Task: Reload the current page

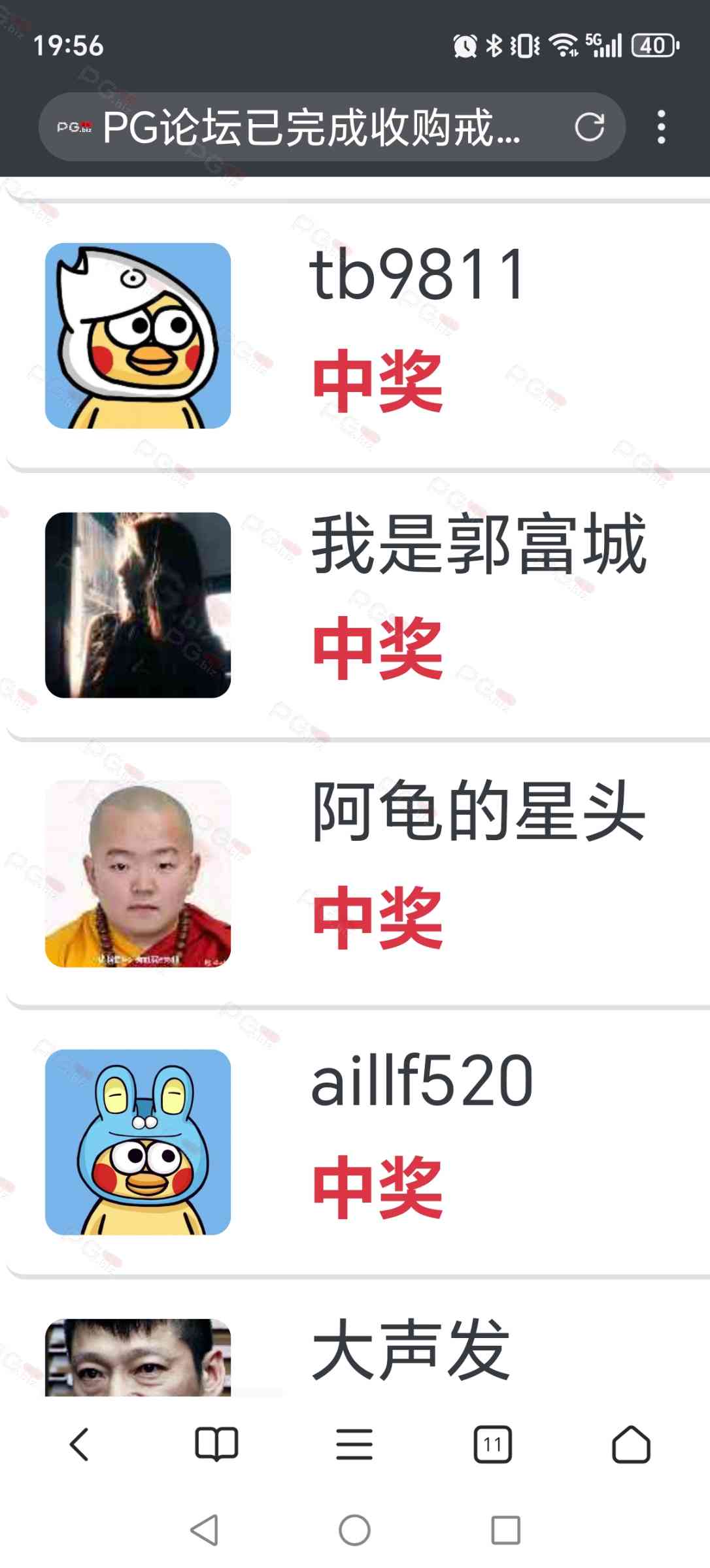Action: [589, 127]
